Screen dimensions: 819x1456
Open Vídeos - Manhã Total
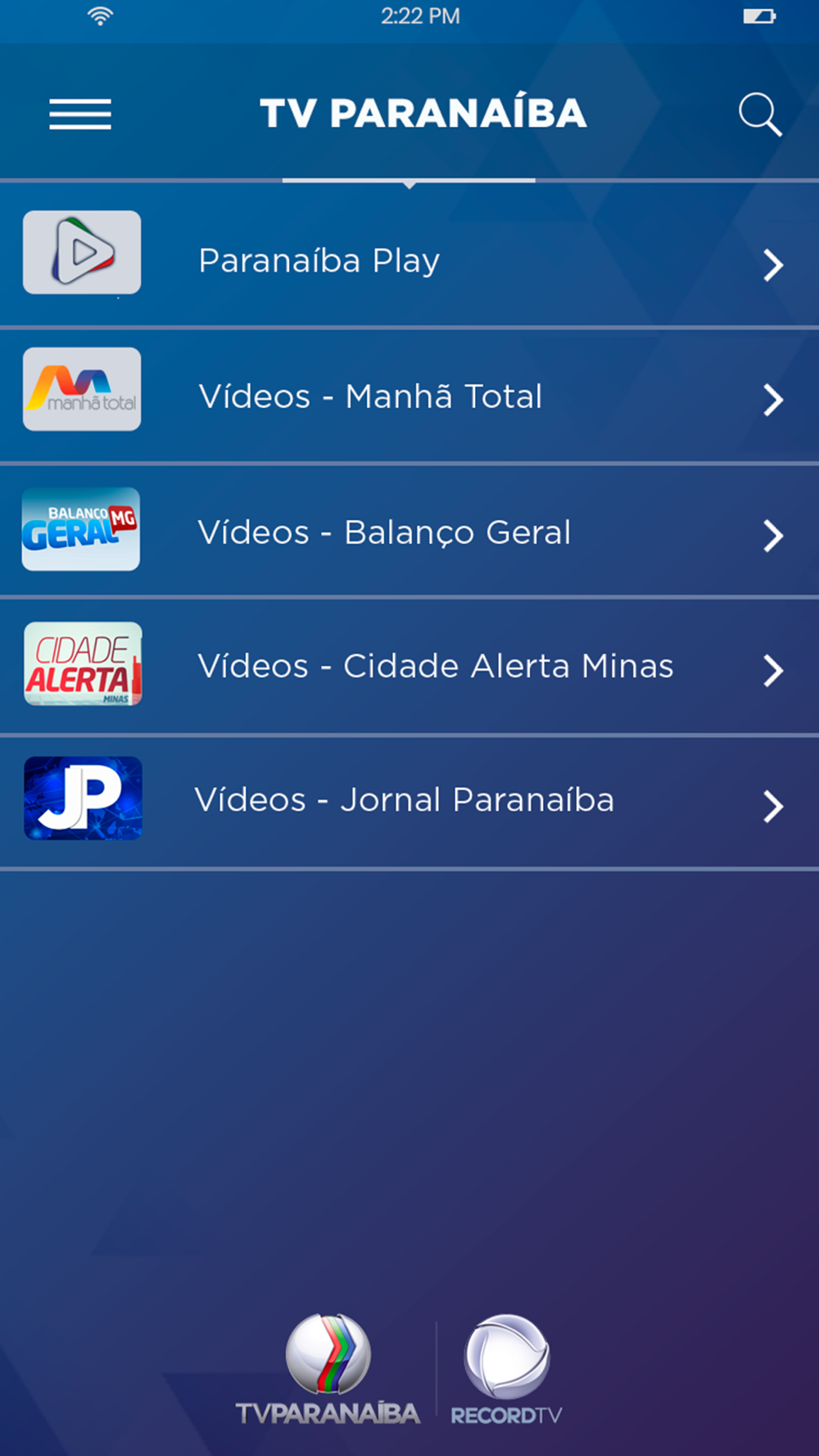tap(409, 396)
